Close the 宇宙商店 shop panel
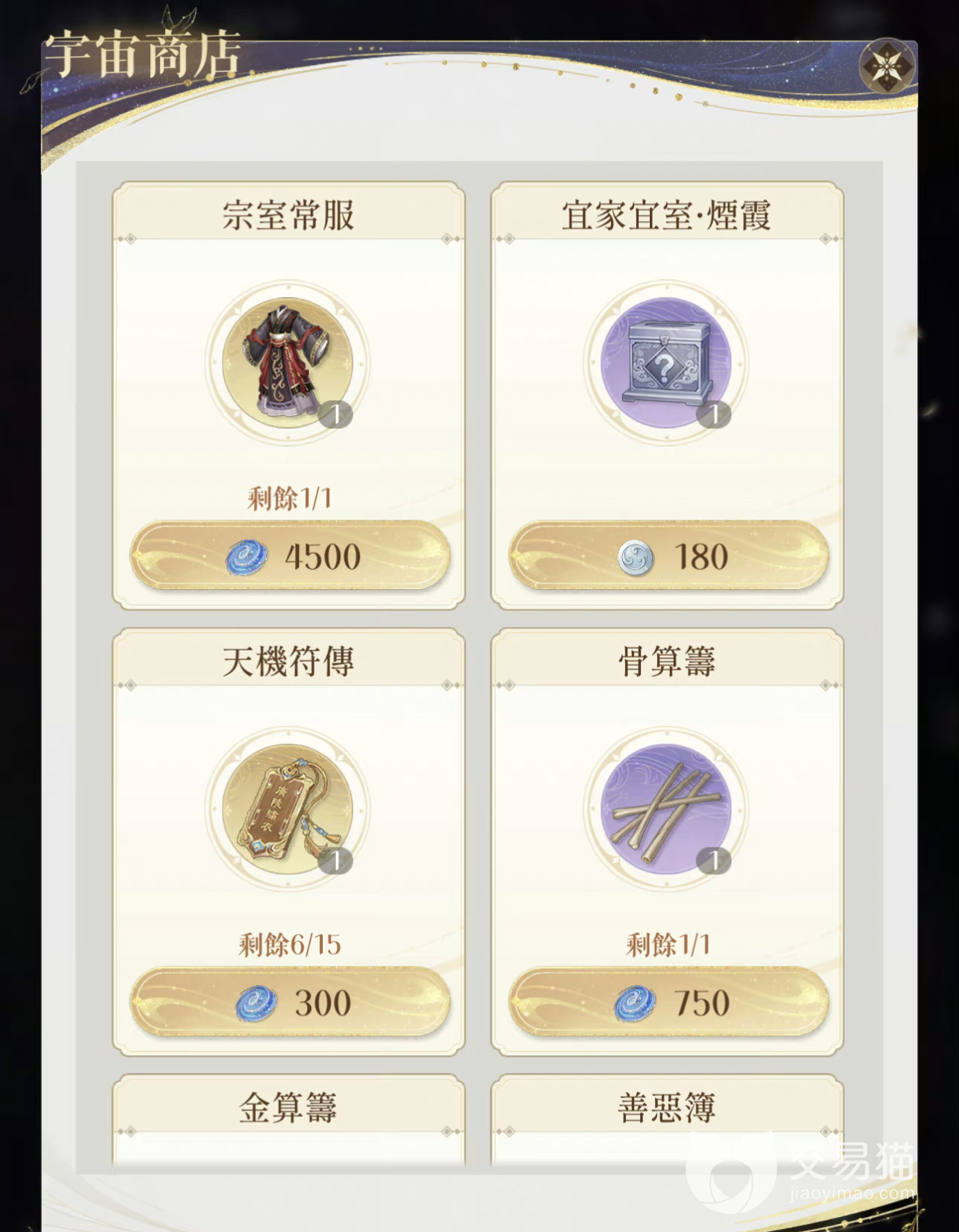959x1232 pixels. pos(887,66)
